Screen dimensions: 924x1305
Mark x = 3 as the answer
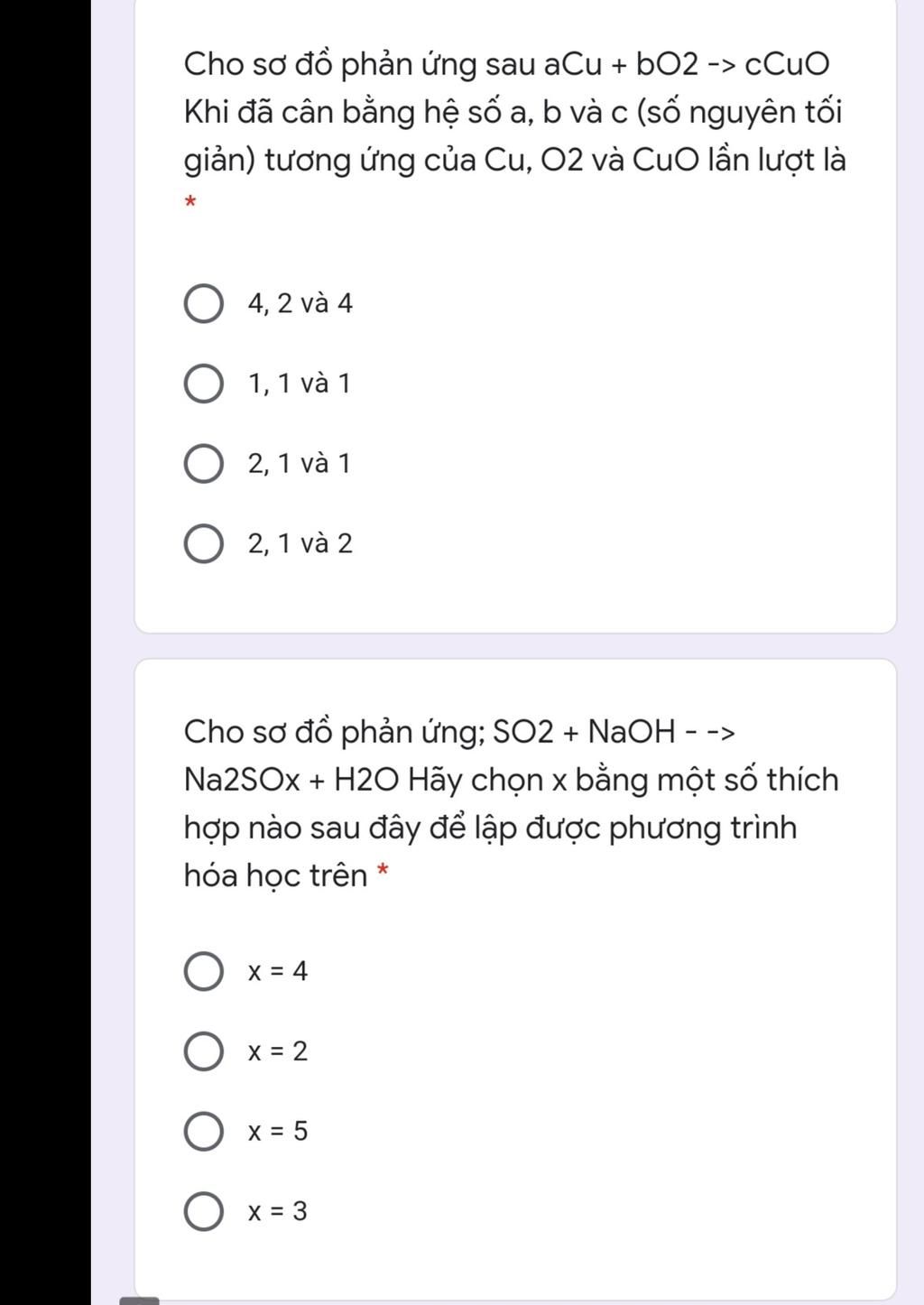point(204,1211)
